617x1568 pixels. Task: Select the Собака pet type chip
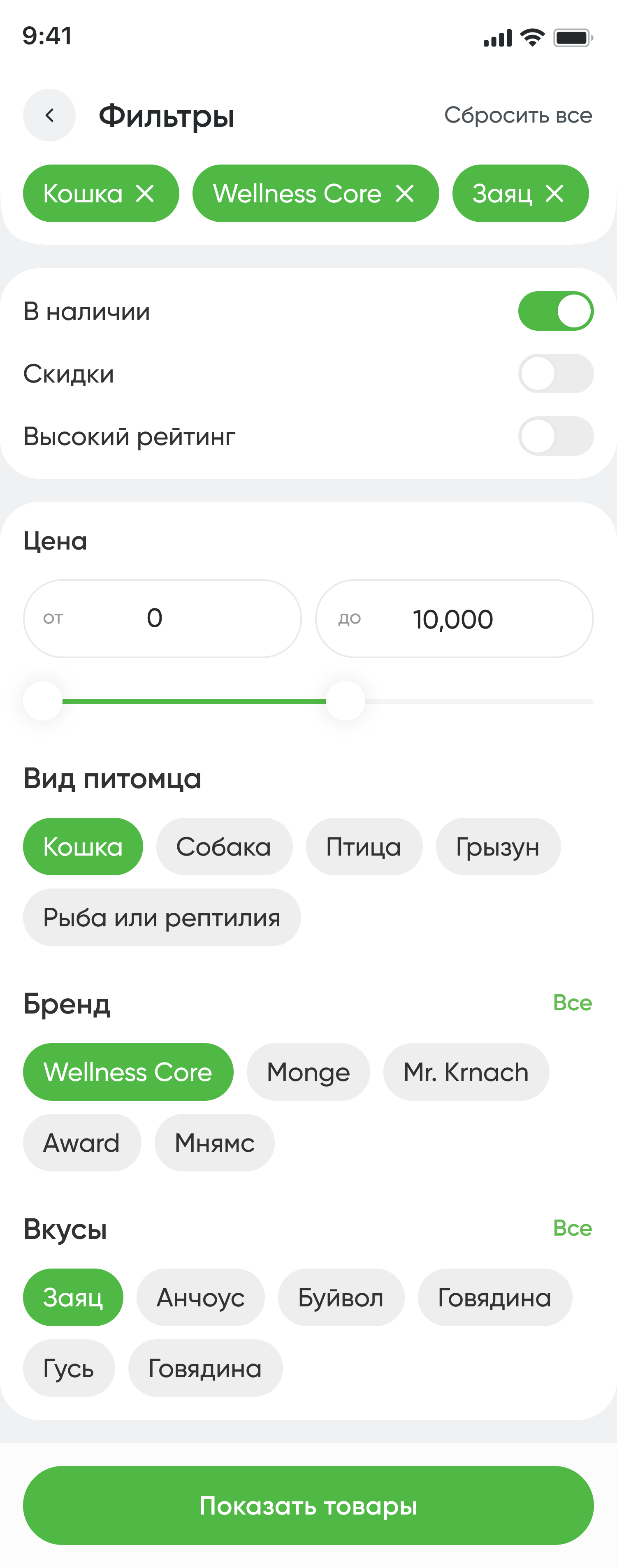(224, 847)
